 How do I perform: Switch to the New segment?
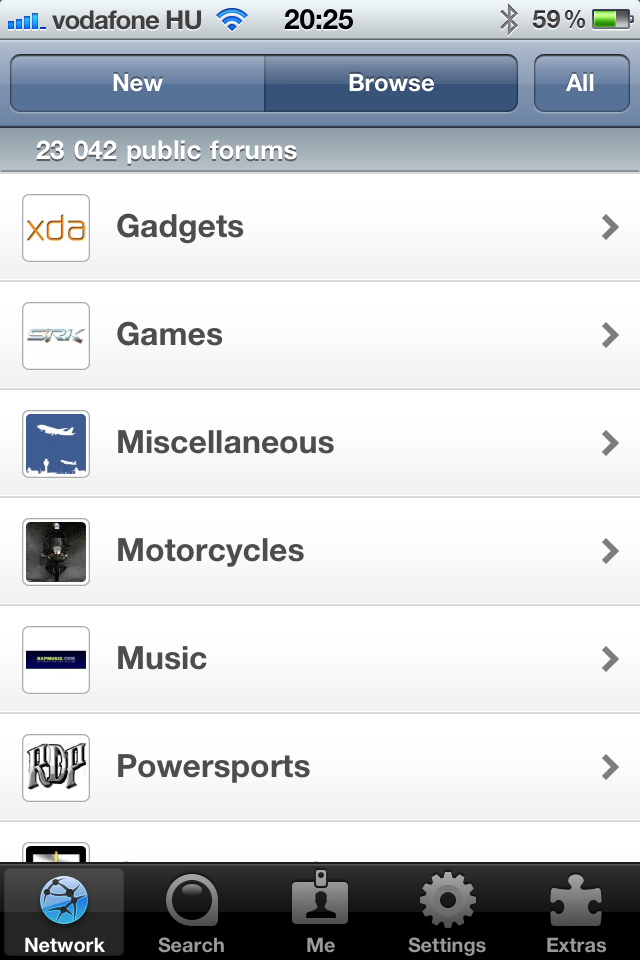137,83
